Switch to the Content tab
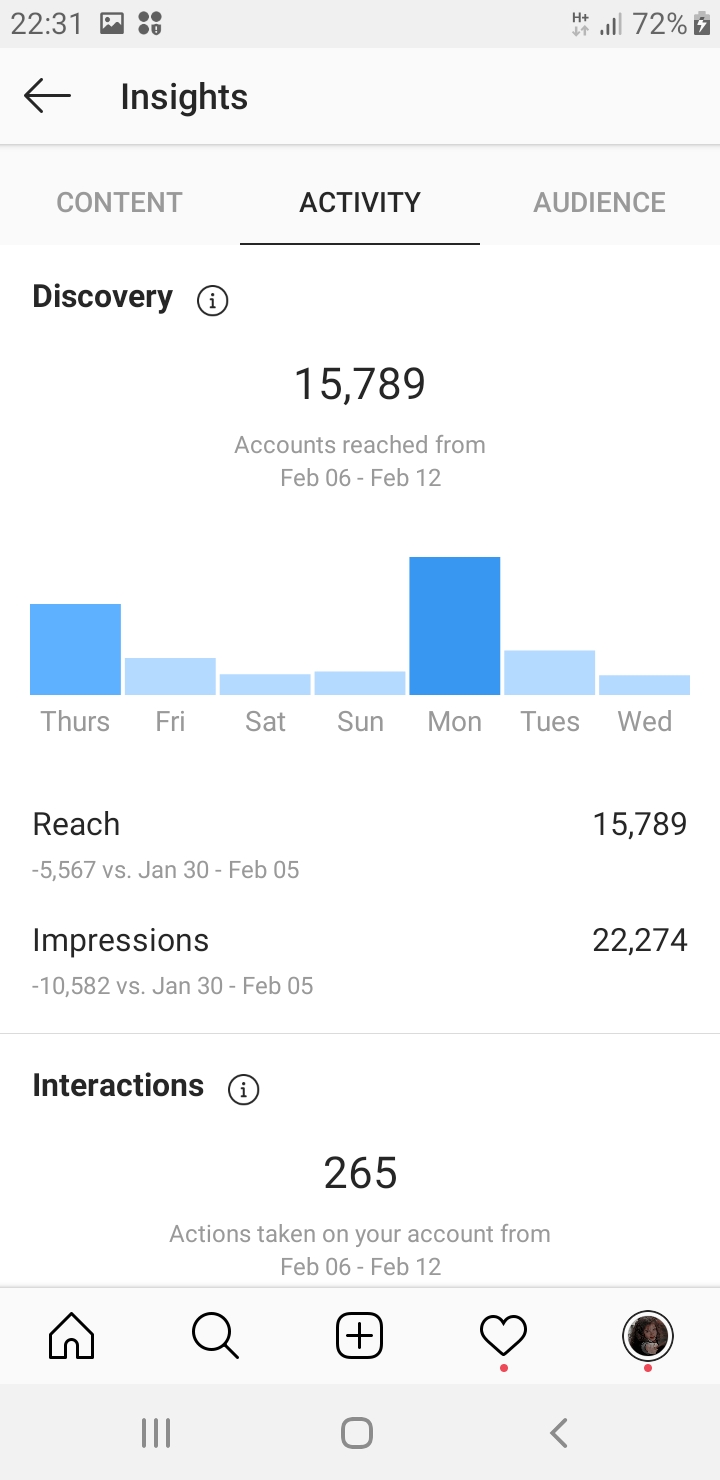Screen dimensions: 720x1480 119,202
